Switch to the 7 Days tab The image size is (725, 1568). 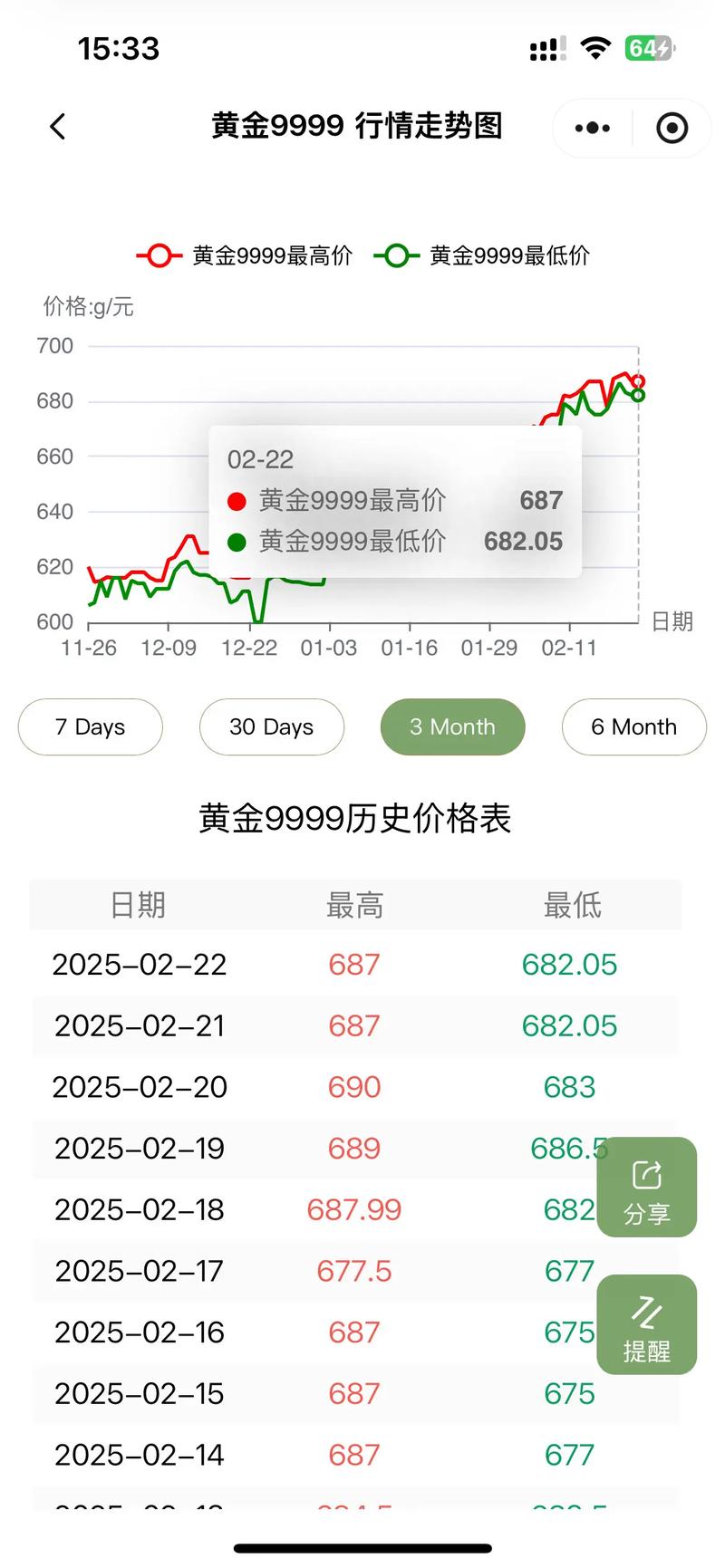tap(90, 726)
